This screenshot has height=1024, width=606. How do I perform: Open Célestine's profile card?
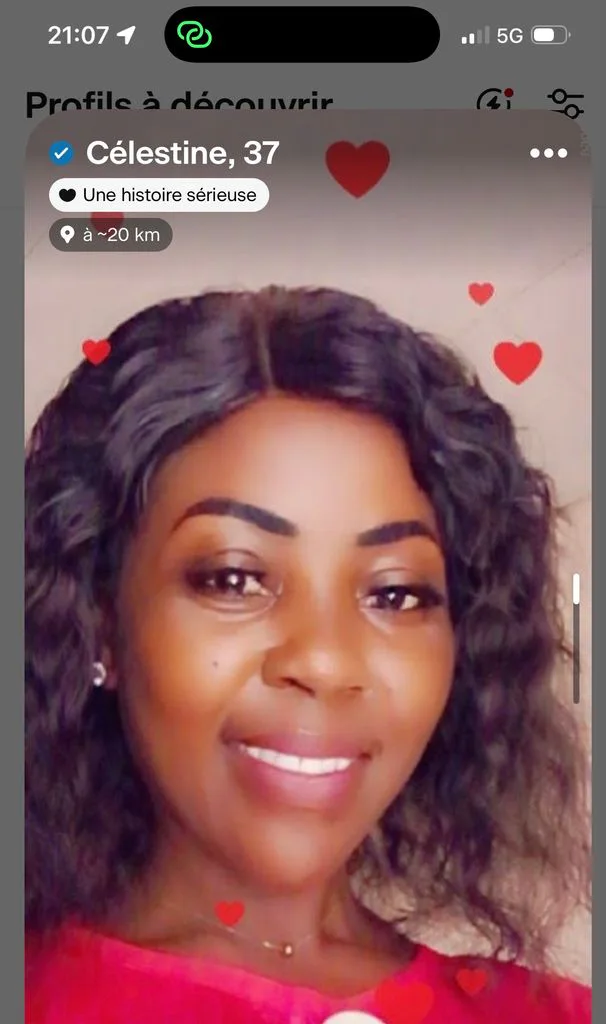point(308,568)
